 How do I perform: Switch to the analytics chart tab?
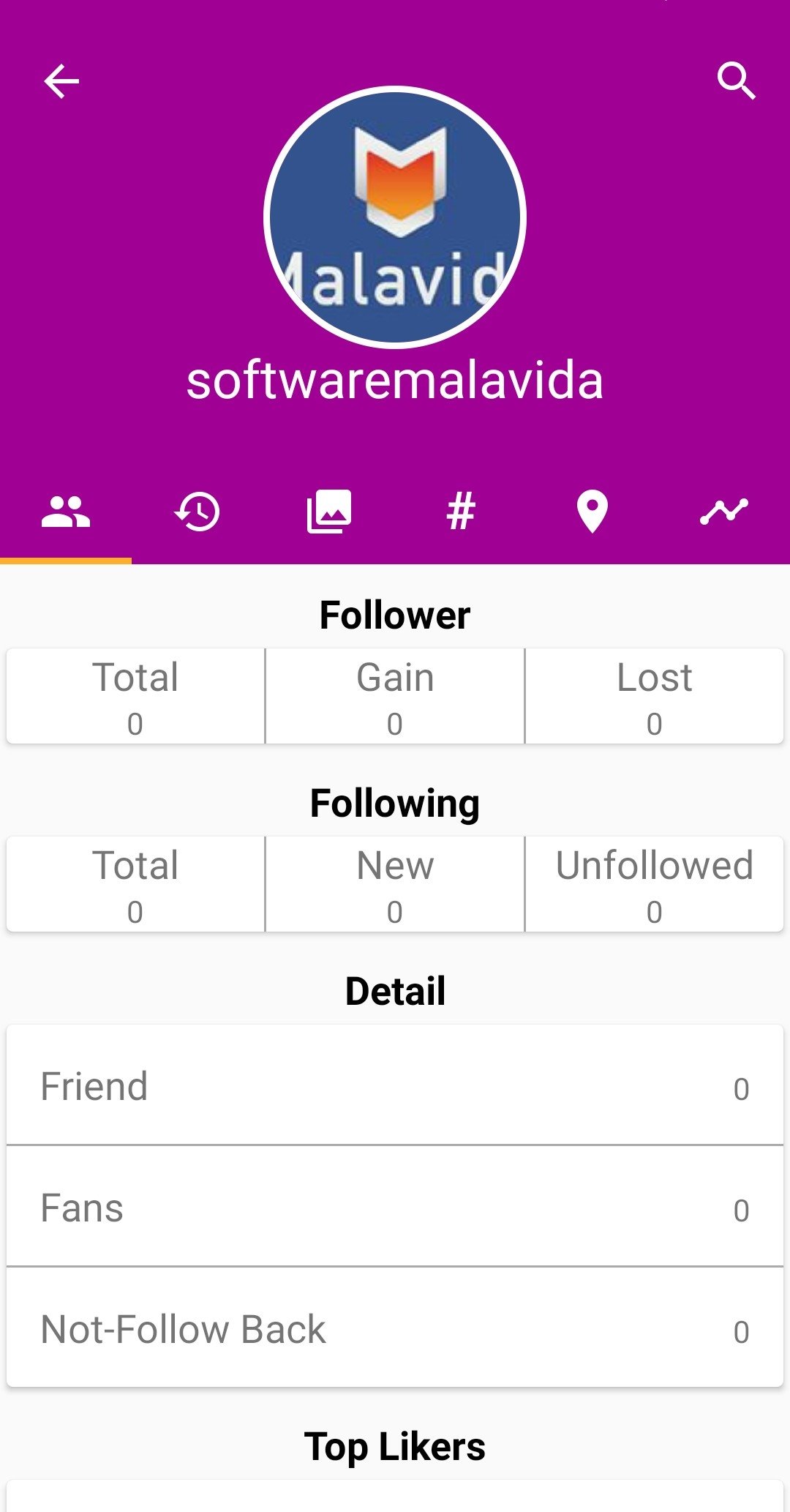pyautogui.click(x=724, y=512)
